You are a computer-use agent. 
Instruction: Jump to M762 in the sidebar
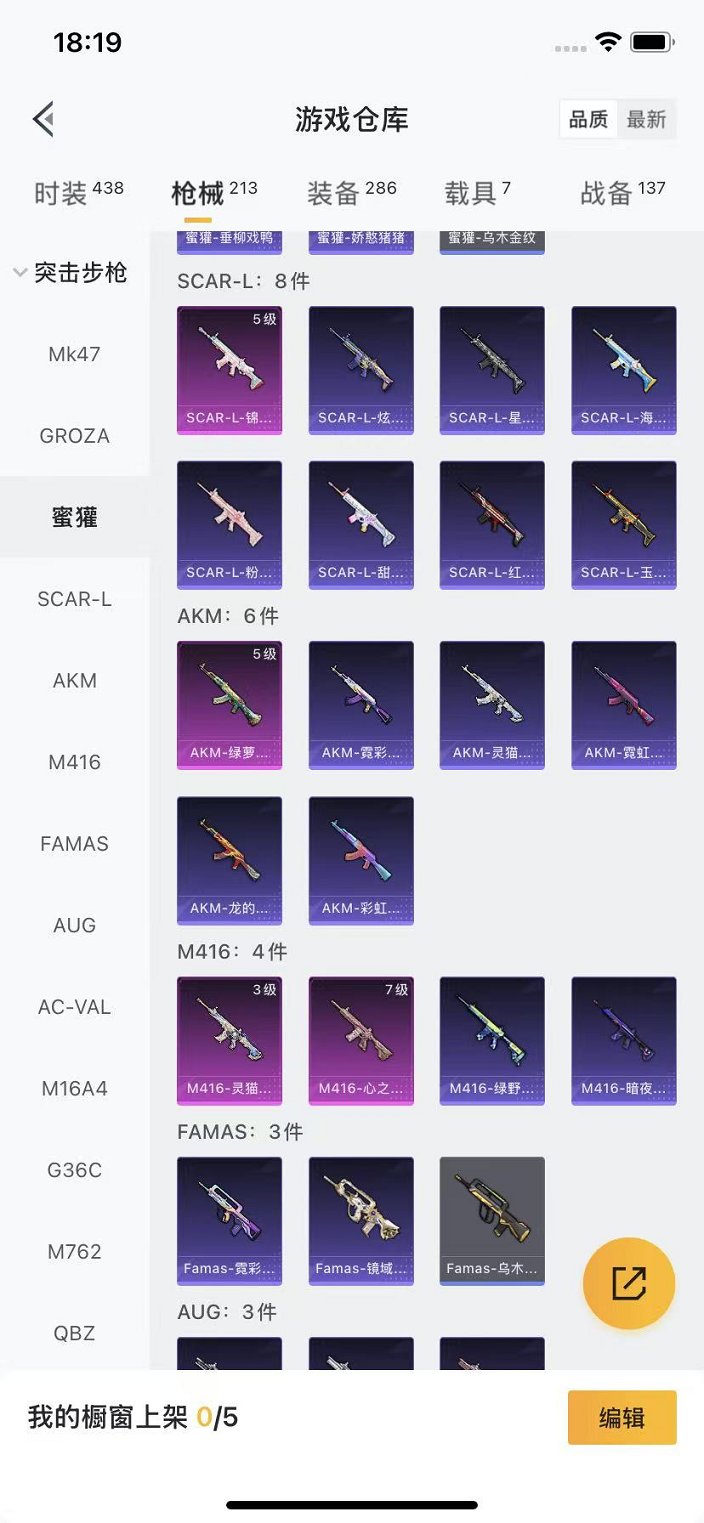[74, 1252]
